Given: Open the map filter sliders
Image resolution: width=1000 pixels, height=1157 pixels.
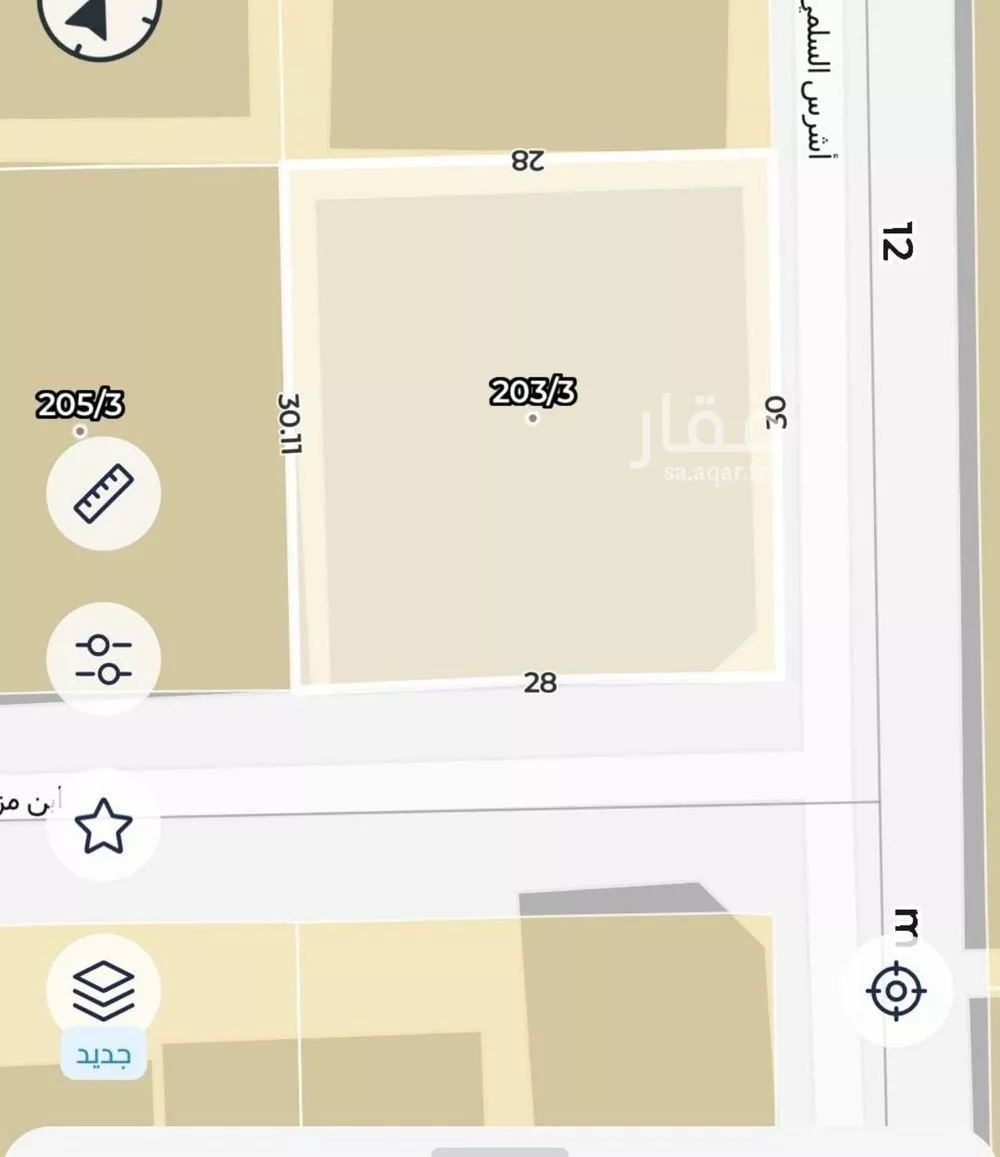Looking at the screenshot, I should tap(104, 658).
